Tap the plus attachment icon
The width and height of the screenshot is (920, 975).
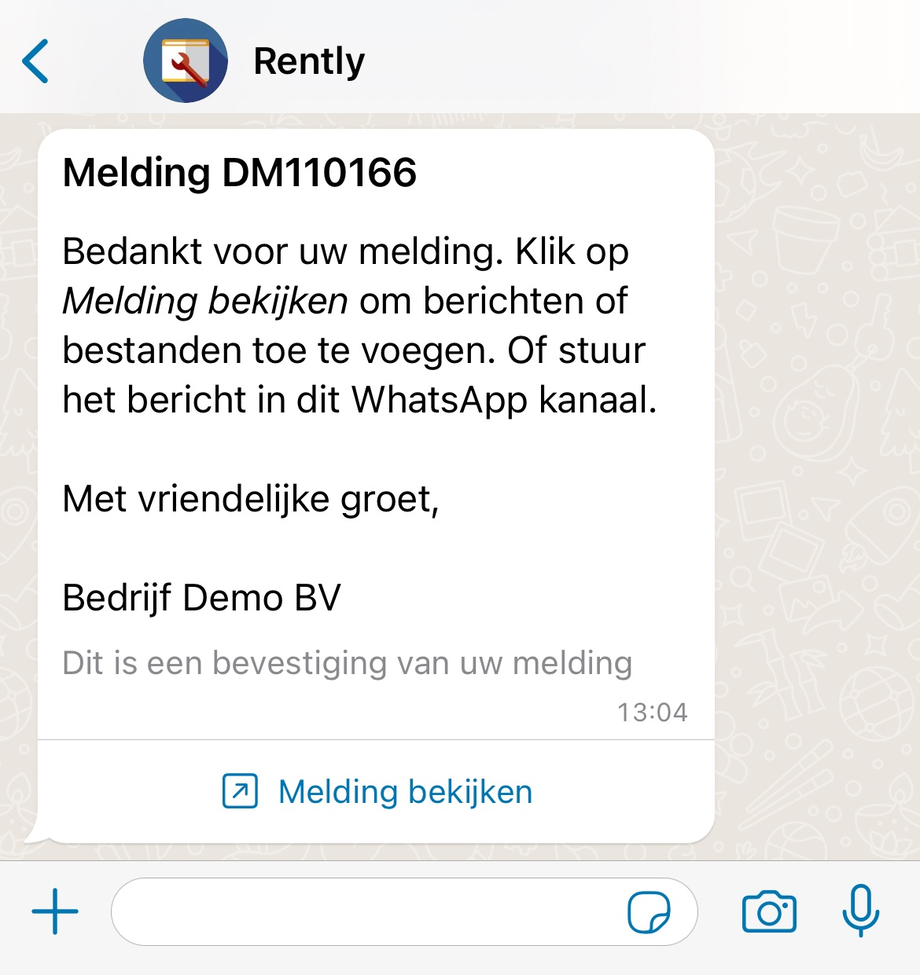[55, 912]
